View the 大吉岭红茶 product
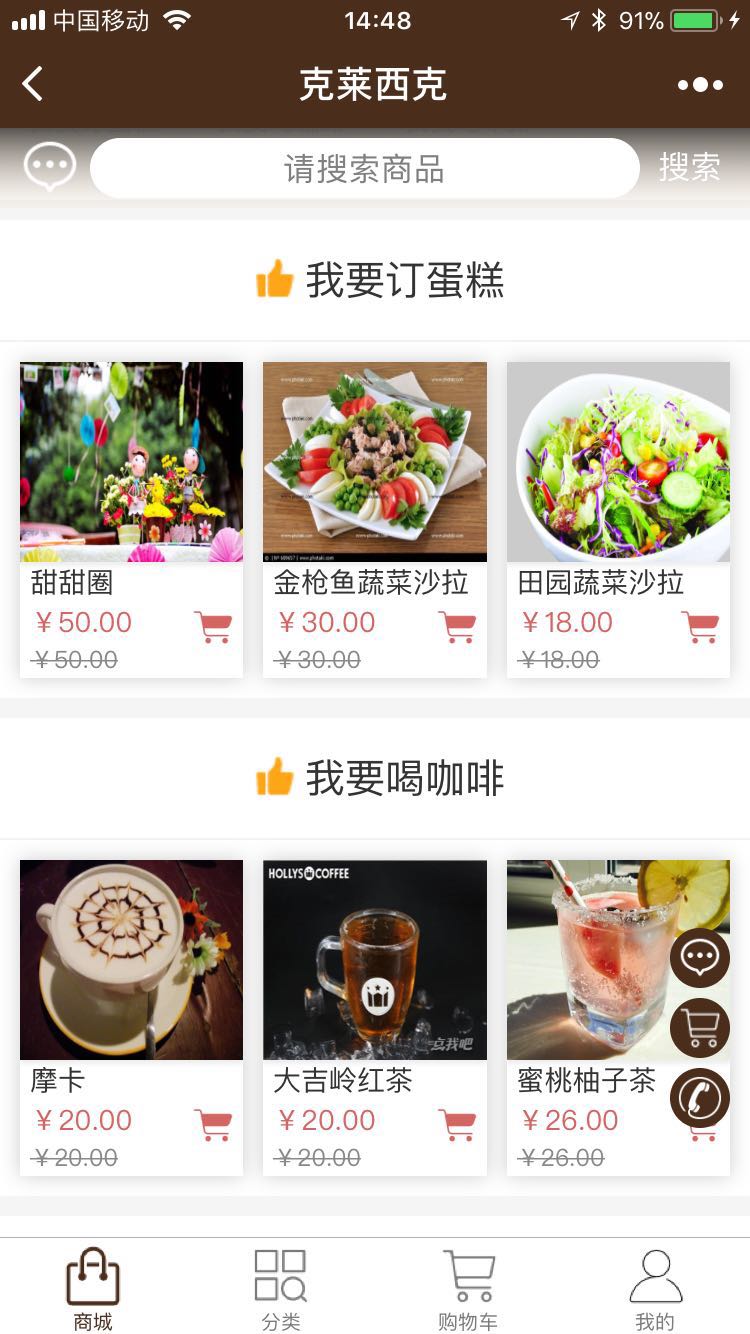Screen dimensions: 750x1334 (375, 960)
